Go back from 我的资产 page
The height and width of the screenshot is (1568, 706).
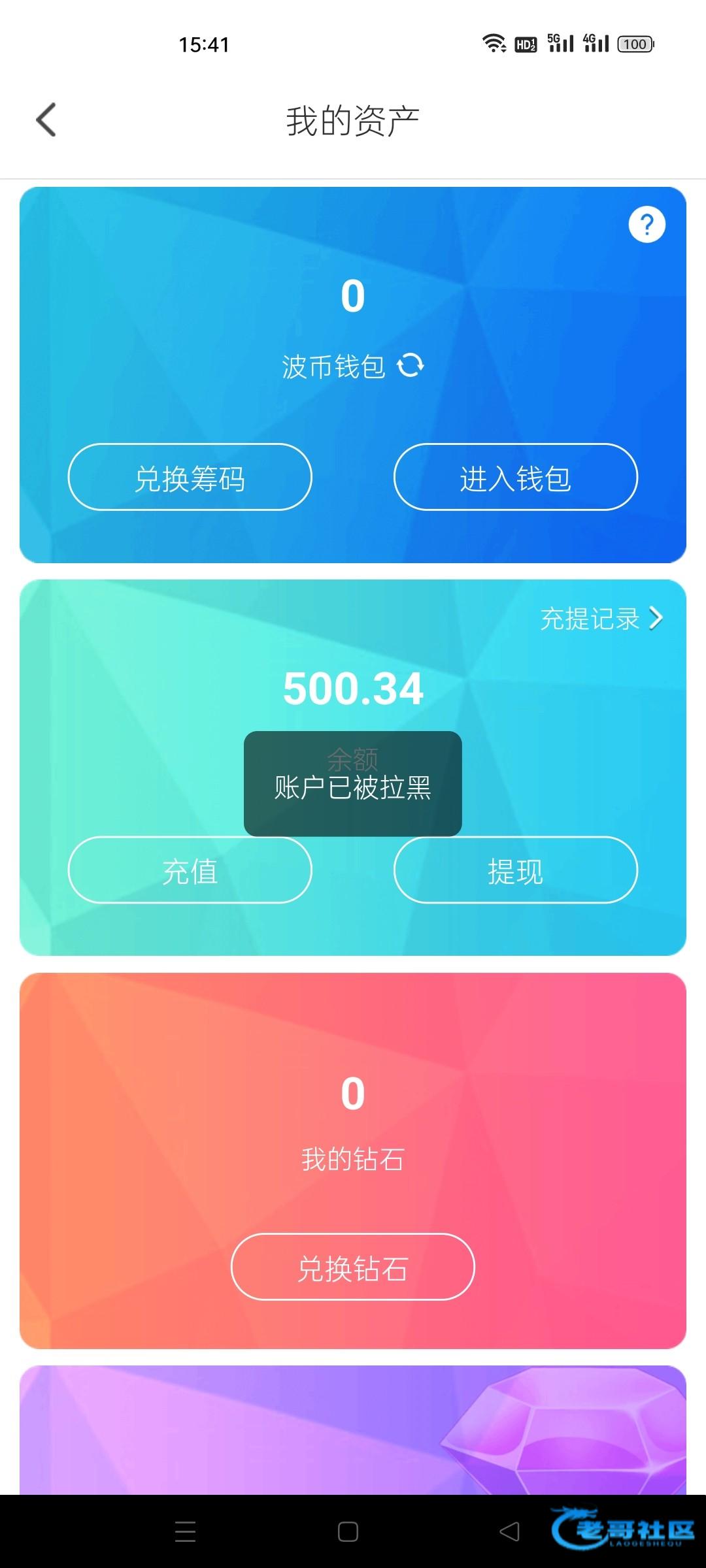46,120
